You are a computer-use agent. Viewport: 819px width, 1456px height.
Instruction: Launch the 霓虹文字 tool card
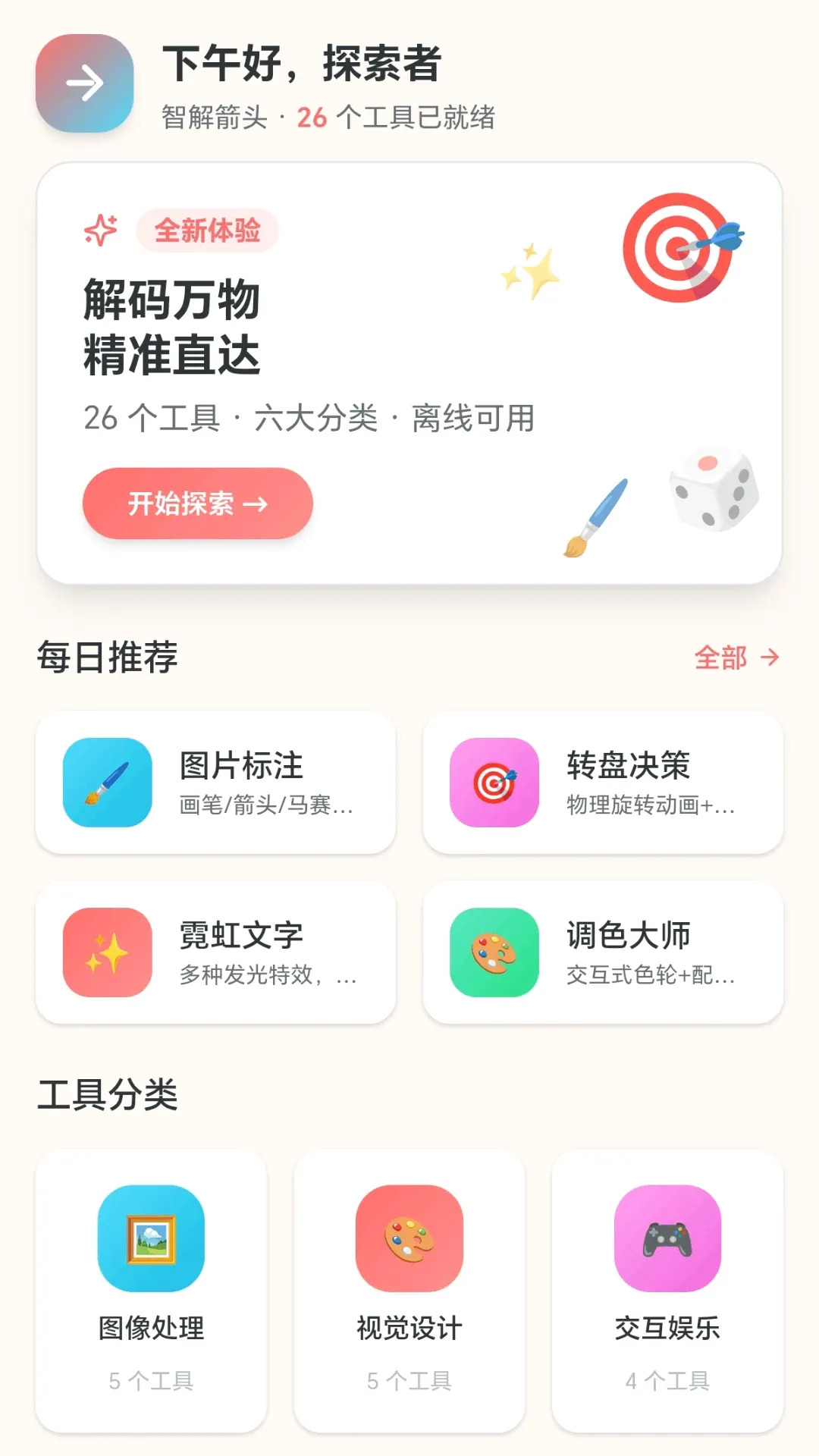point(215,952)
